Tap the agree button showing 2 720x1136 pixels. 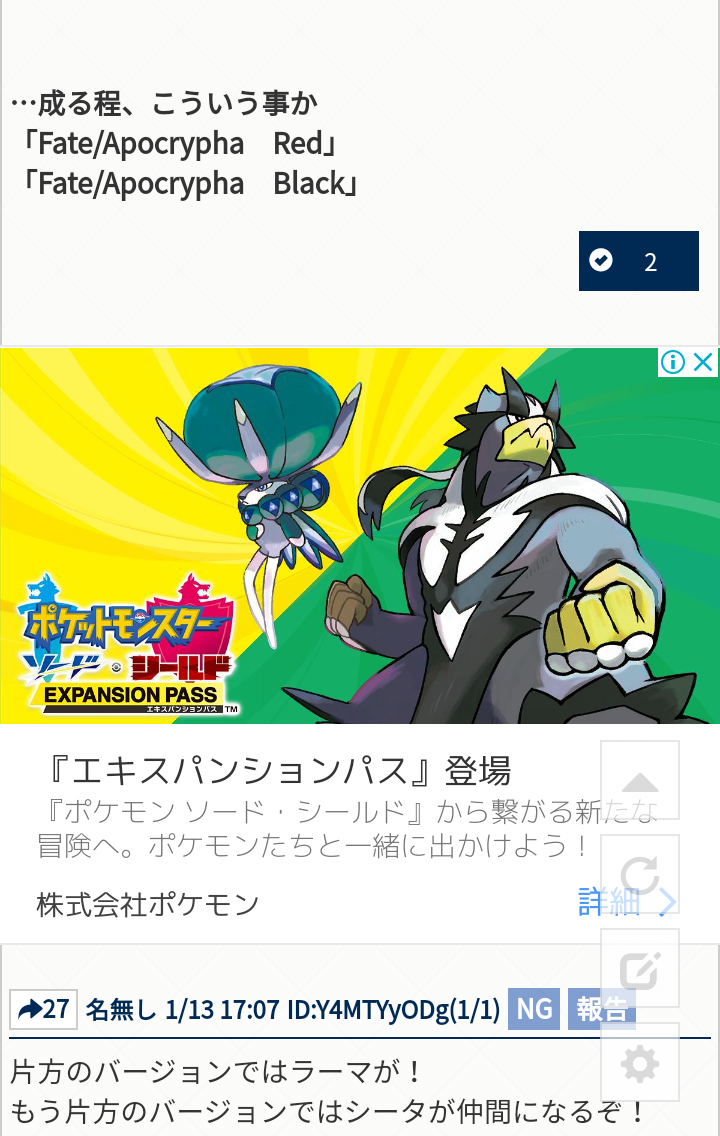pos(638,261)
